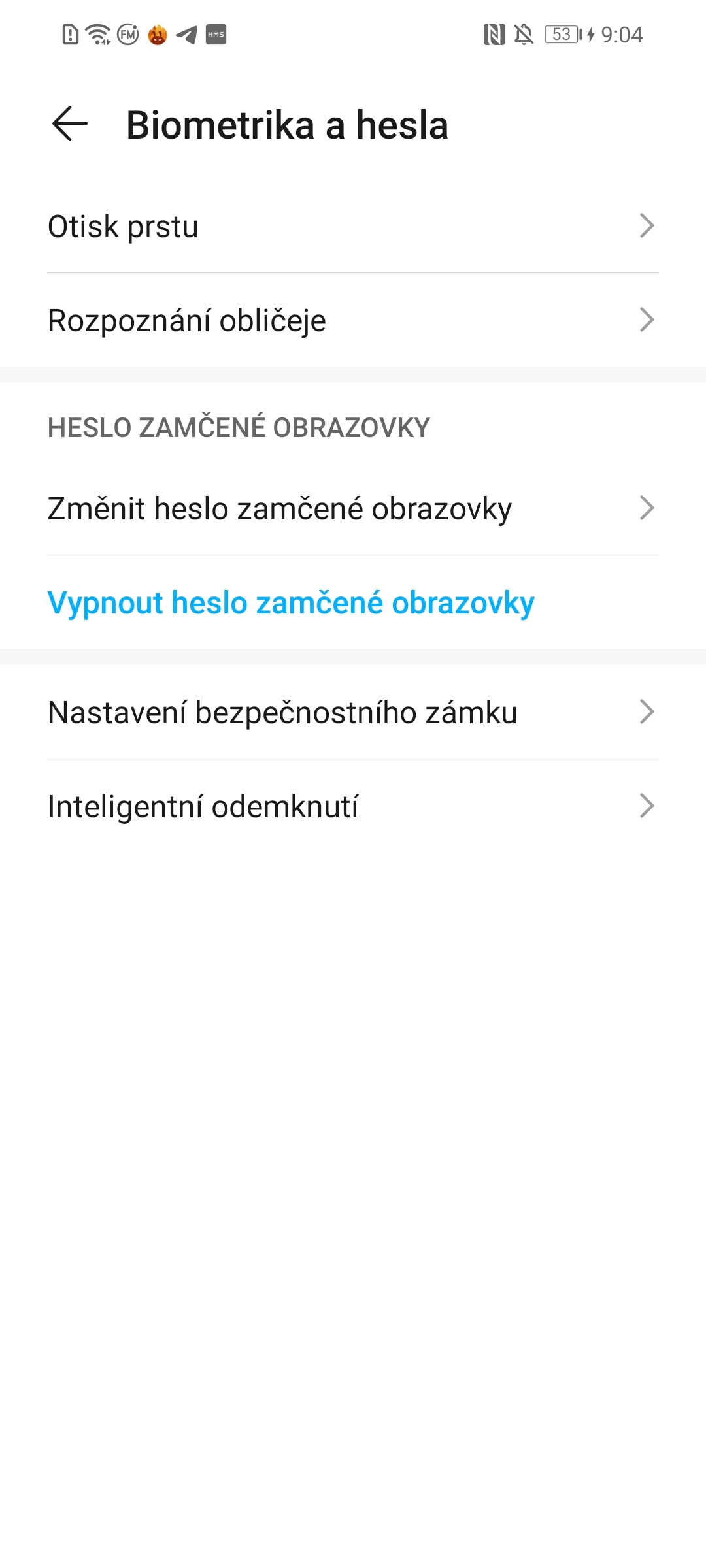Select the flame notification icon
Viewport: 706px width, 1568px height.
[156, 34]
